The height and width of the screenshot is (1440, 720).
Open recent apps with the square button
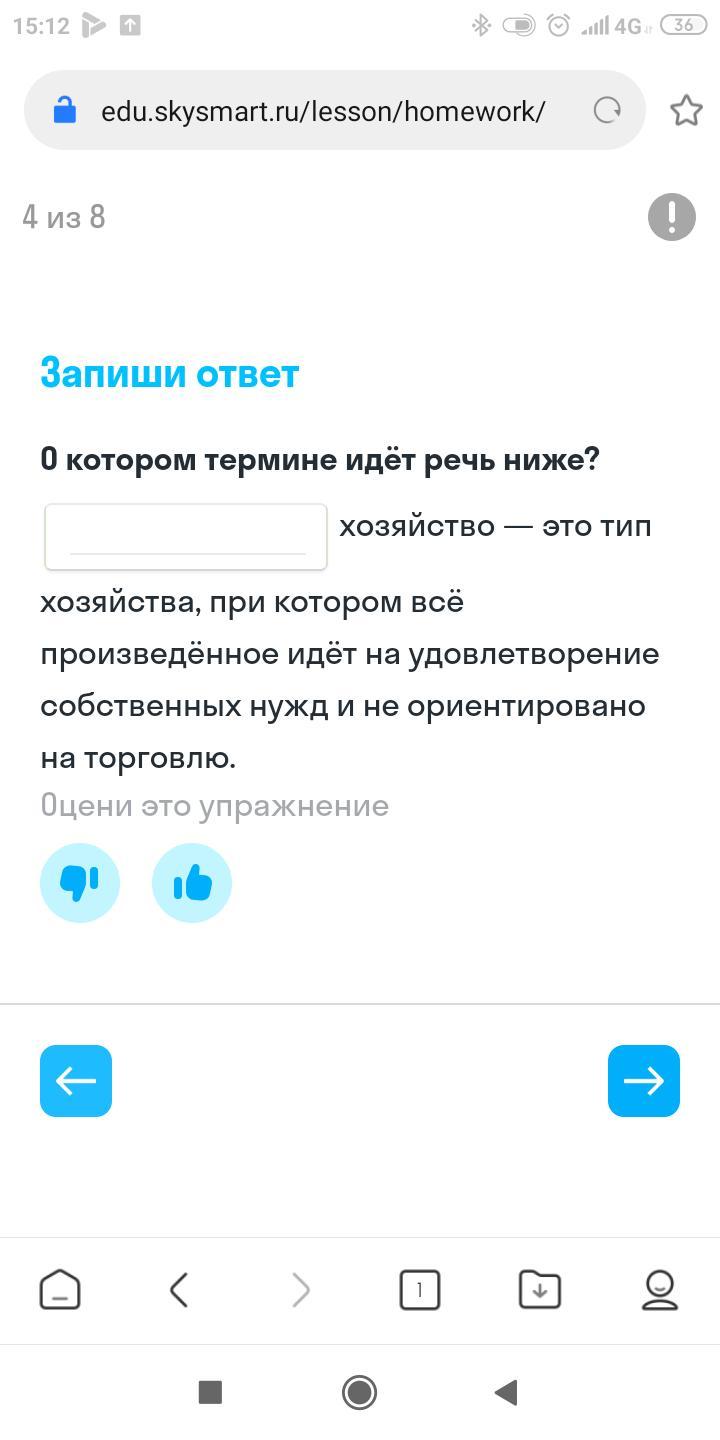pos(210,1392)
